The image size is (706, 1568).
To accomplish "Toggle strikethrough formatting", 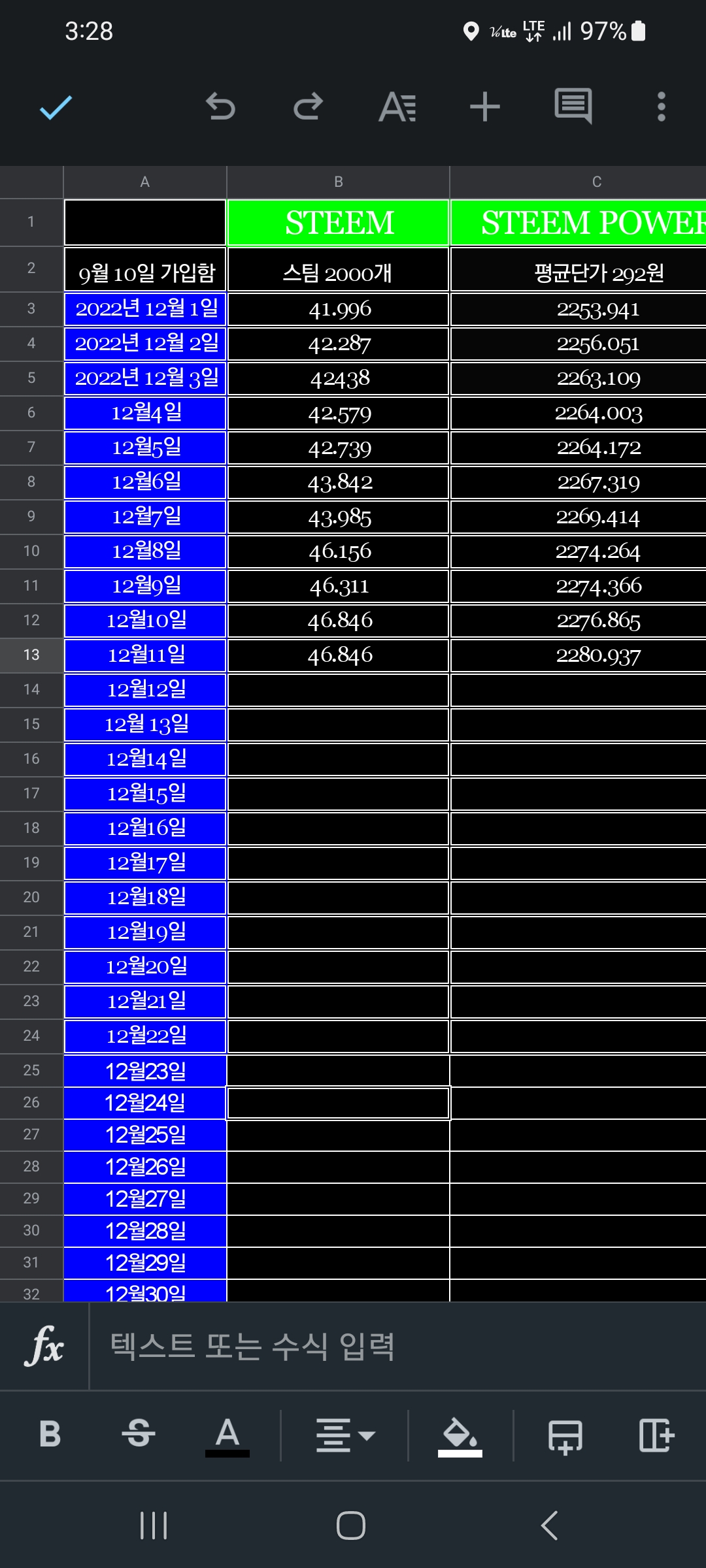I will pyautogui.click(x=139, y=1435).
